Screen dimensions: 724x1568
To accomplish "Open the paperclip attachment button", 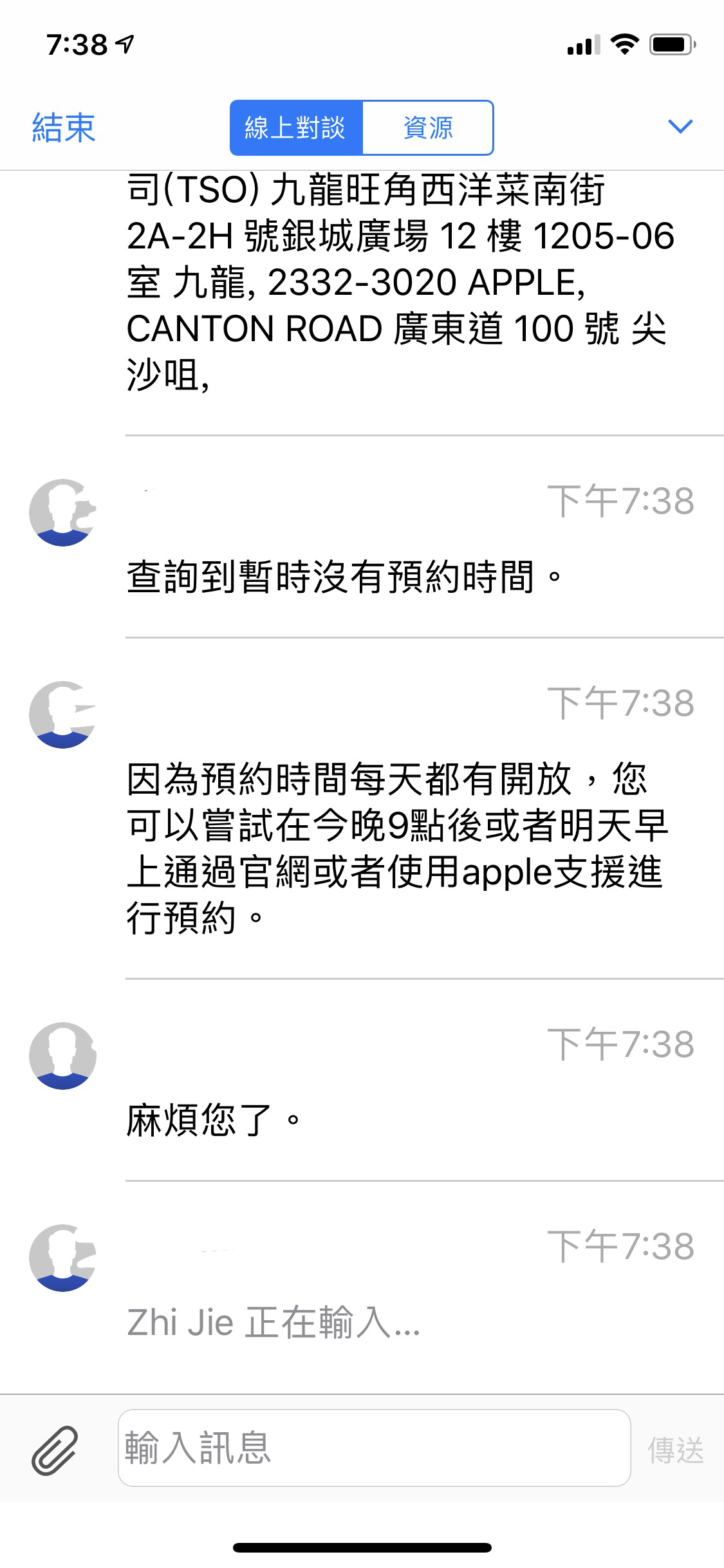I will tap(55, 1450).
